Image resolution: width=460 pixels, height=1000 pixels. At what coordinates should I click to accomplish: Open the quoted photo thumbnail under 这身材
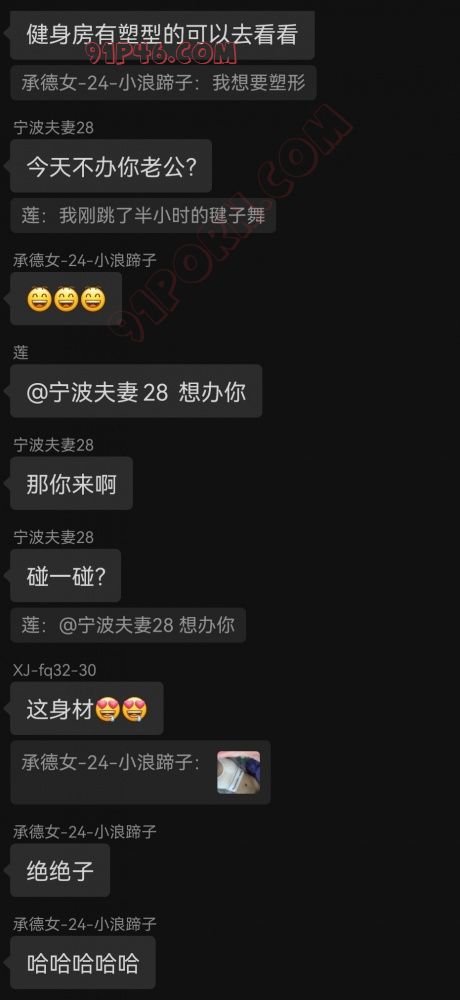point(238,772)
